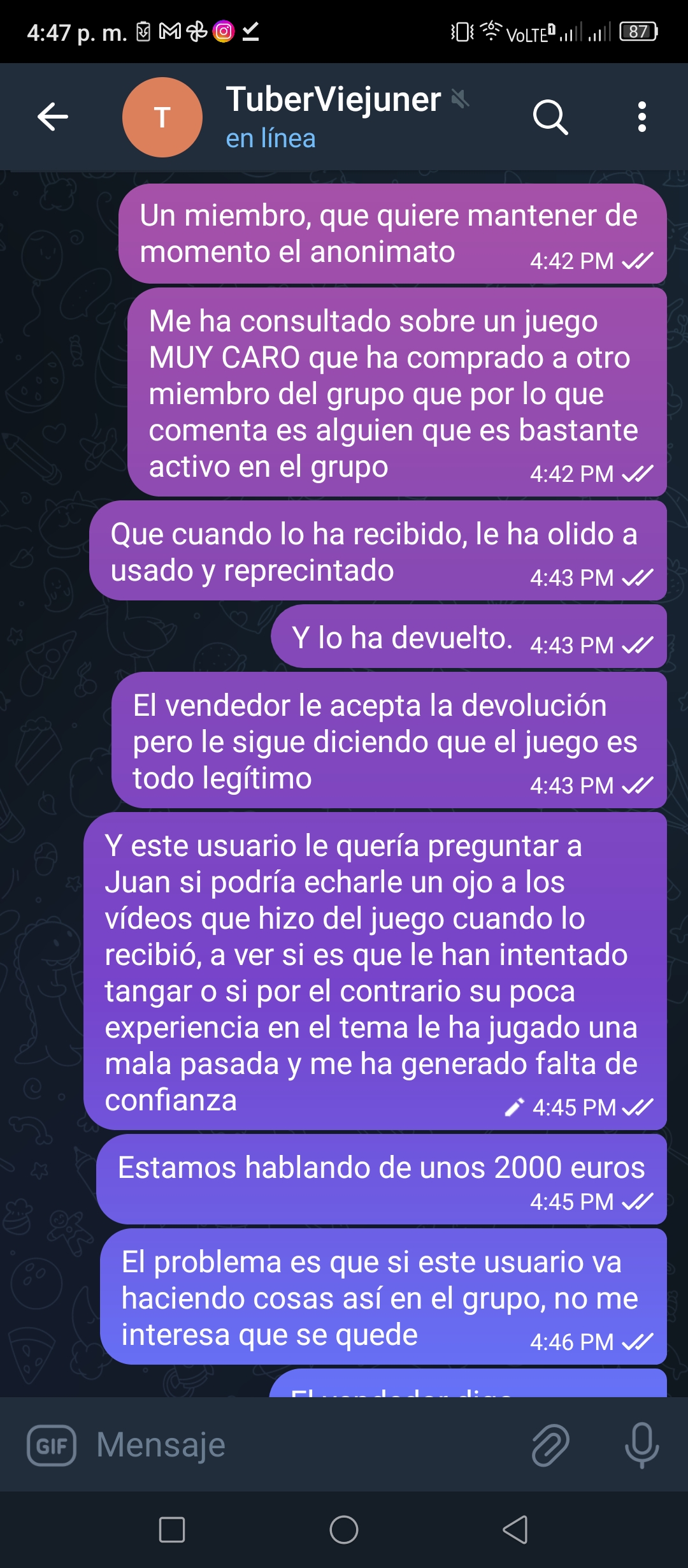Screen dimensions: 688x1568
Task: Search within this conversation
Action: click(x=550, y=117)
